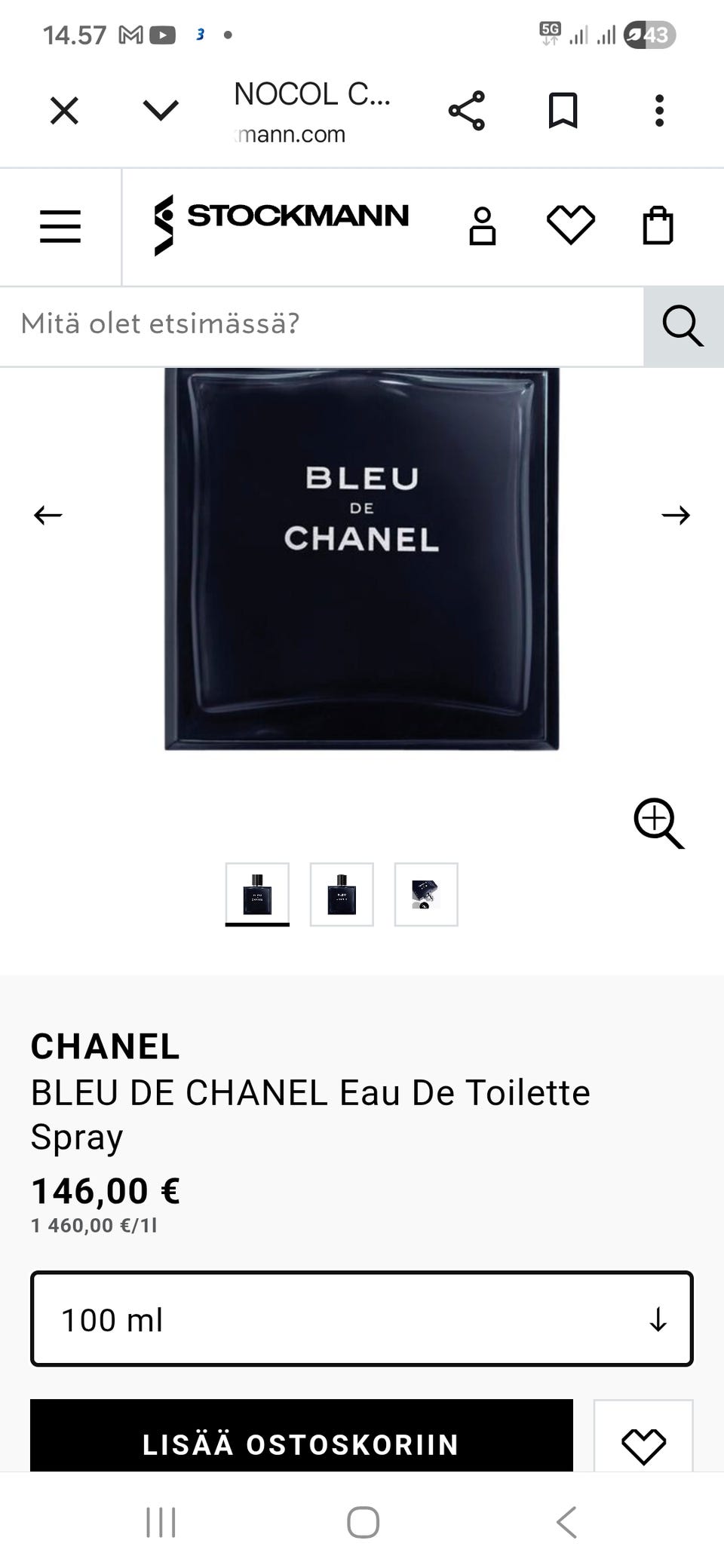The height and width of the screenshot is (1568, 724).
Task: Go back with the system back button
Action: 566,1522
